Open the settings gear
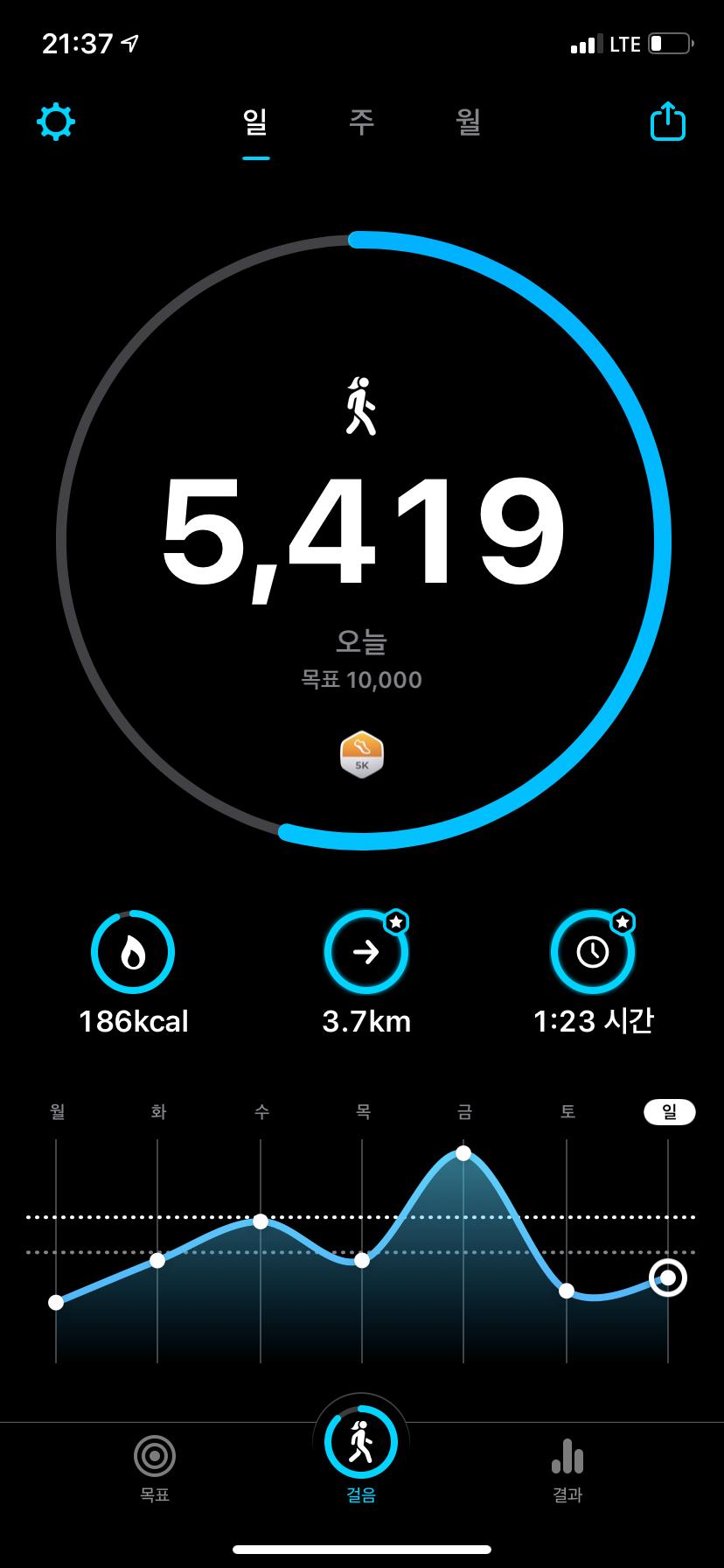This screenshot has height=1568, width=724. tap(56, 122)
